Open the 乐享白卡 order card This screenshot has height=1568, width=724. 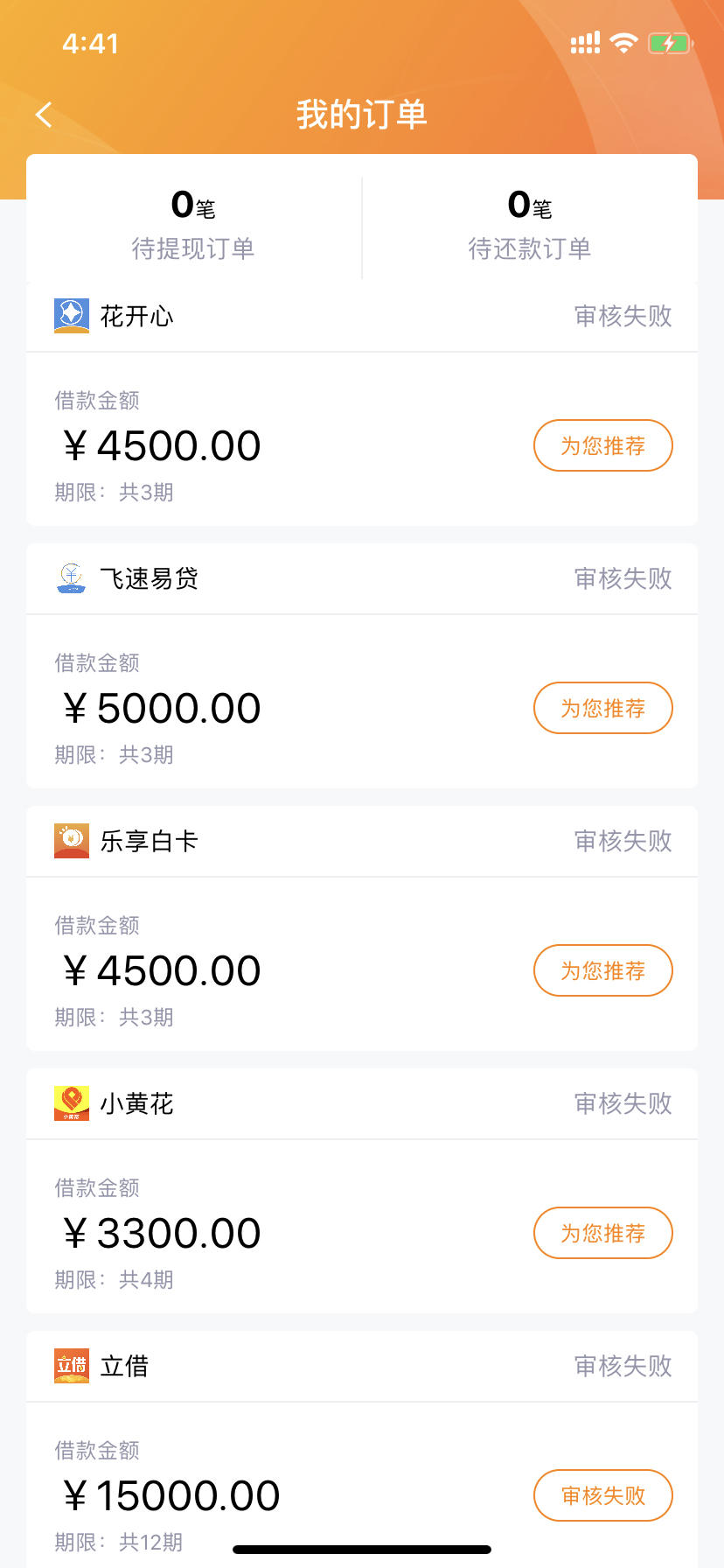[362, 928]
